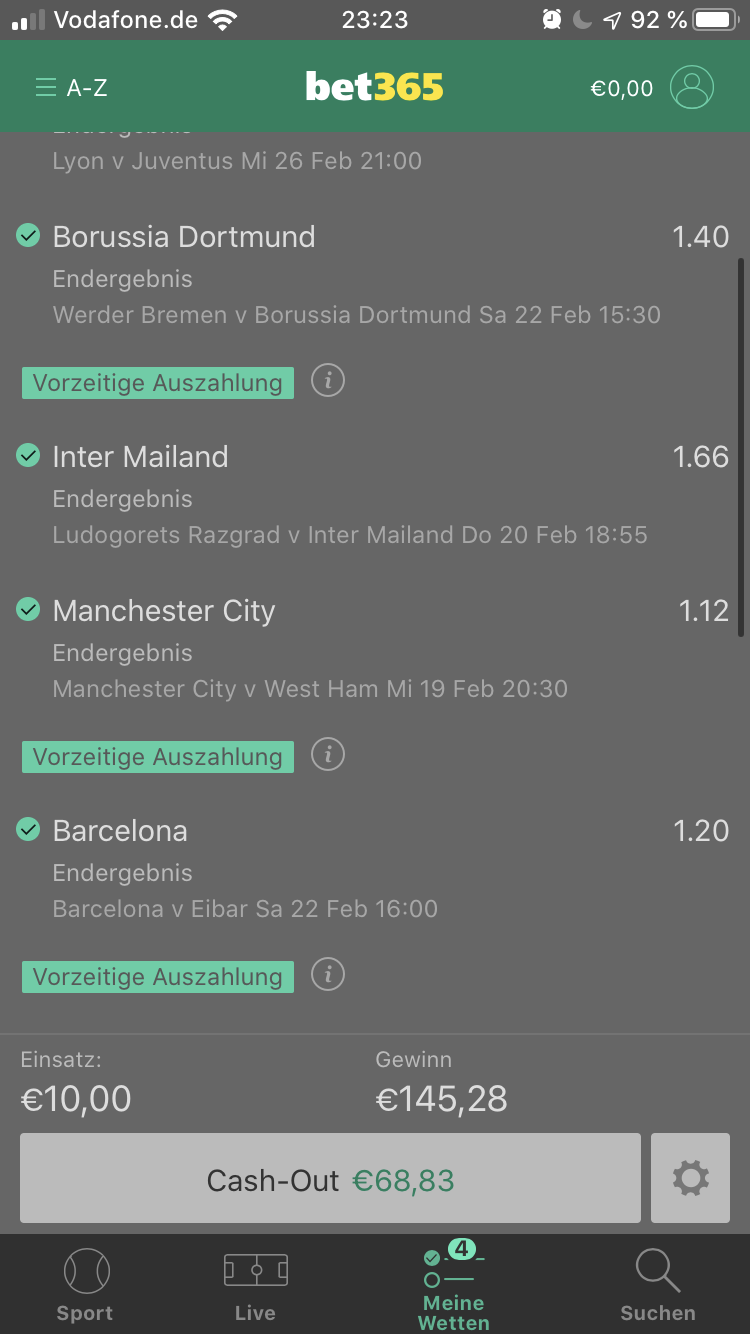The height and width of the screenshot is (1334, 750).
Task: Show the €0,00 account balance
Action: pos(621,89)
